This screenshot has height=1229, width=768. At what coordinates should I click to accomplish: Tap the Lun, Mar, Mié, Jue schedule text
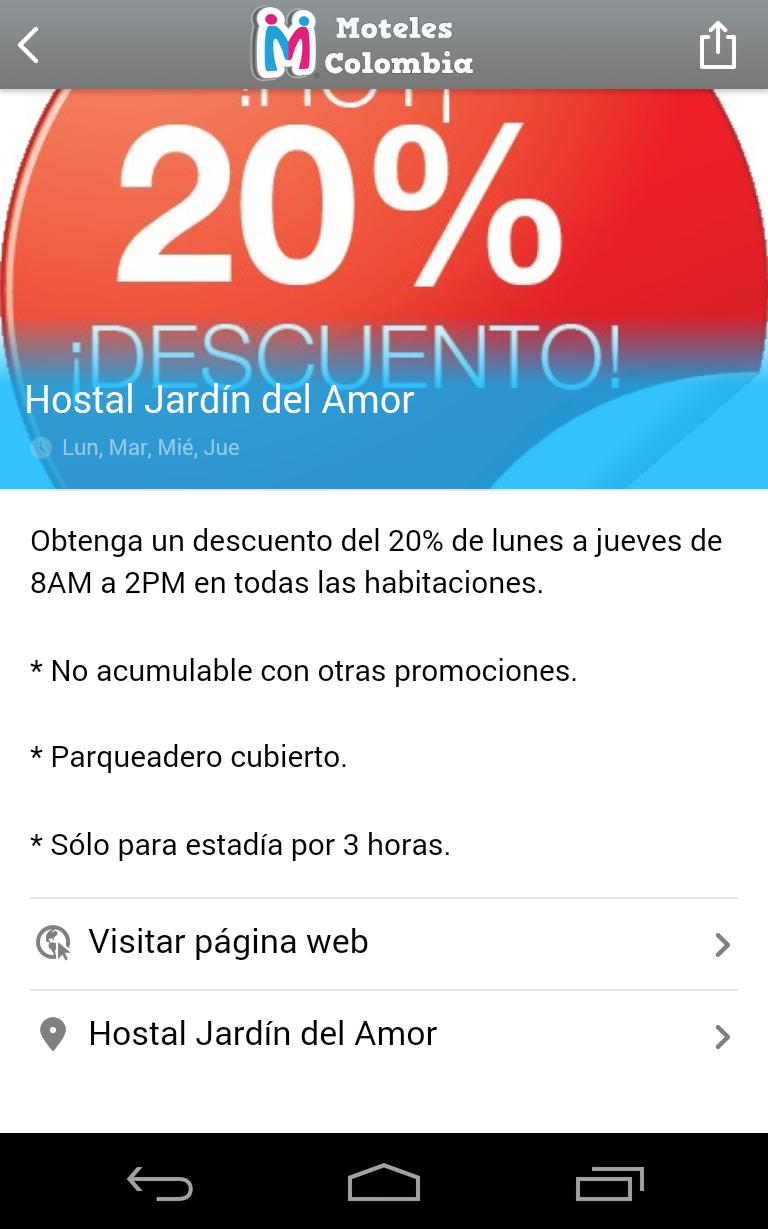(150, 448)
